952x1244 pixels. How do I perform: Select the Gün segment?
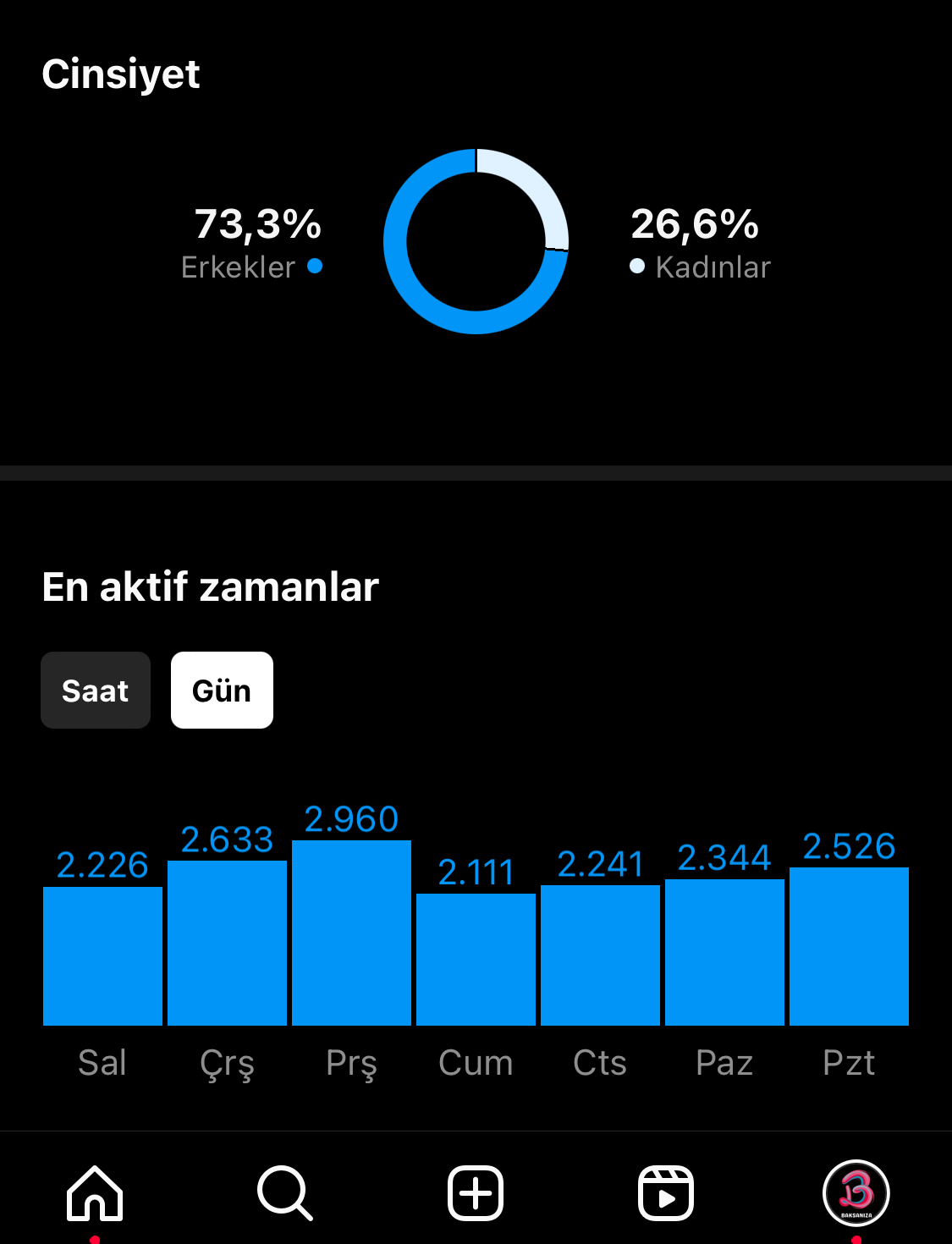[222, 691]
